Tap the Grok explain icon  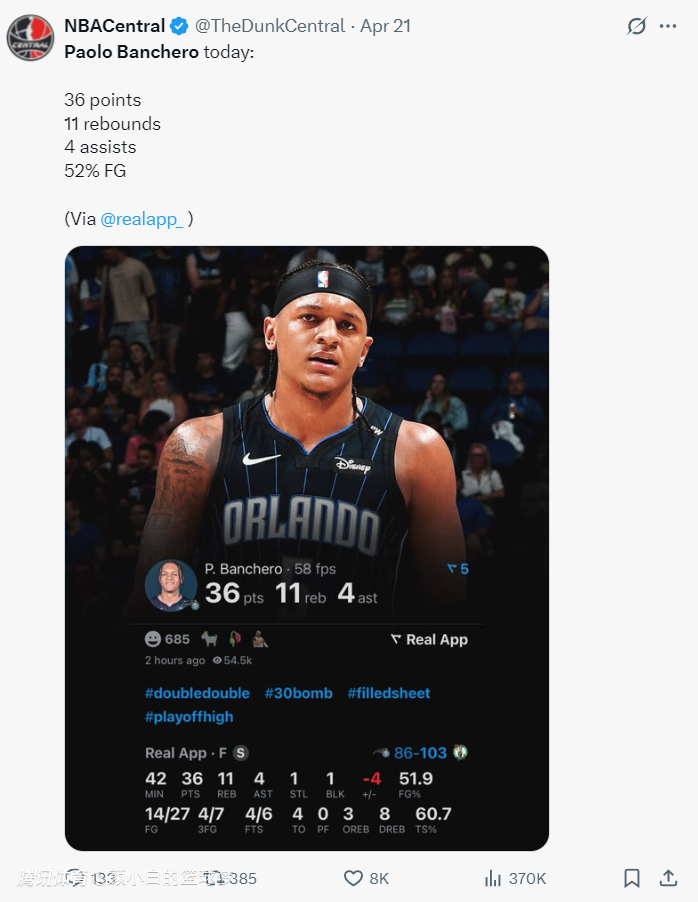coord(636,27)
